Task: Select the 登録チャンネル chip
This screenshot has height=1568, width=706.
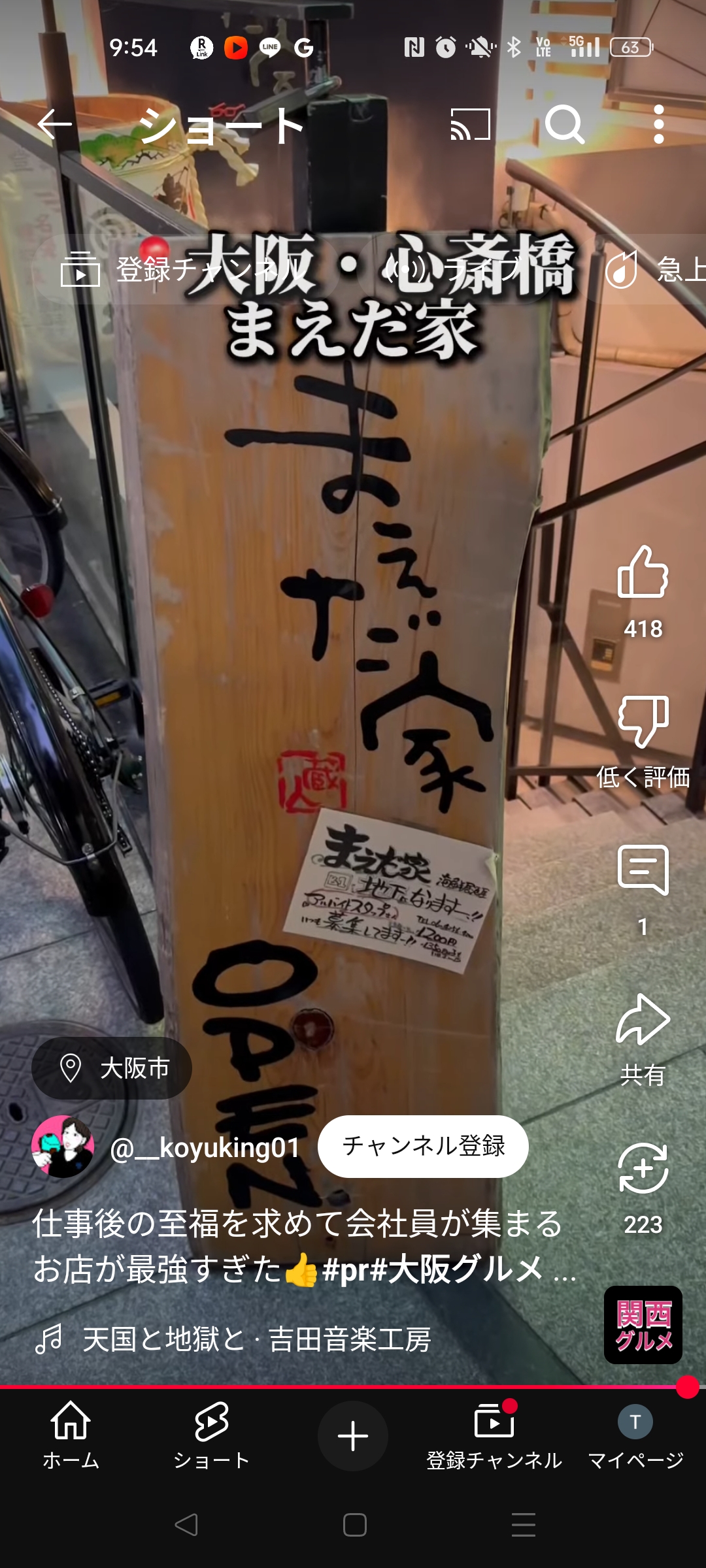Action: (x=183, y=269)
